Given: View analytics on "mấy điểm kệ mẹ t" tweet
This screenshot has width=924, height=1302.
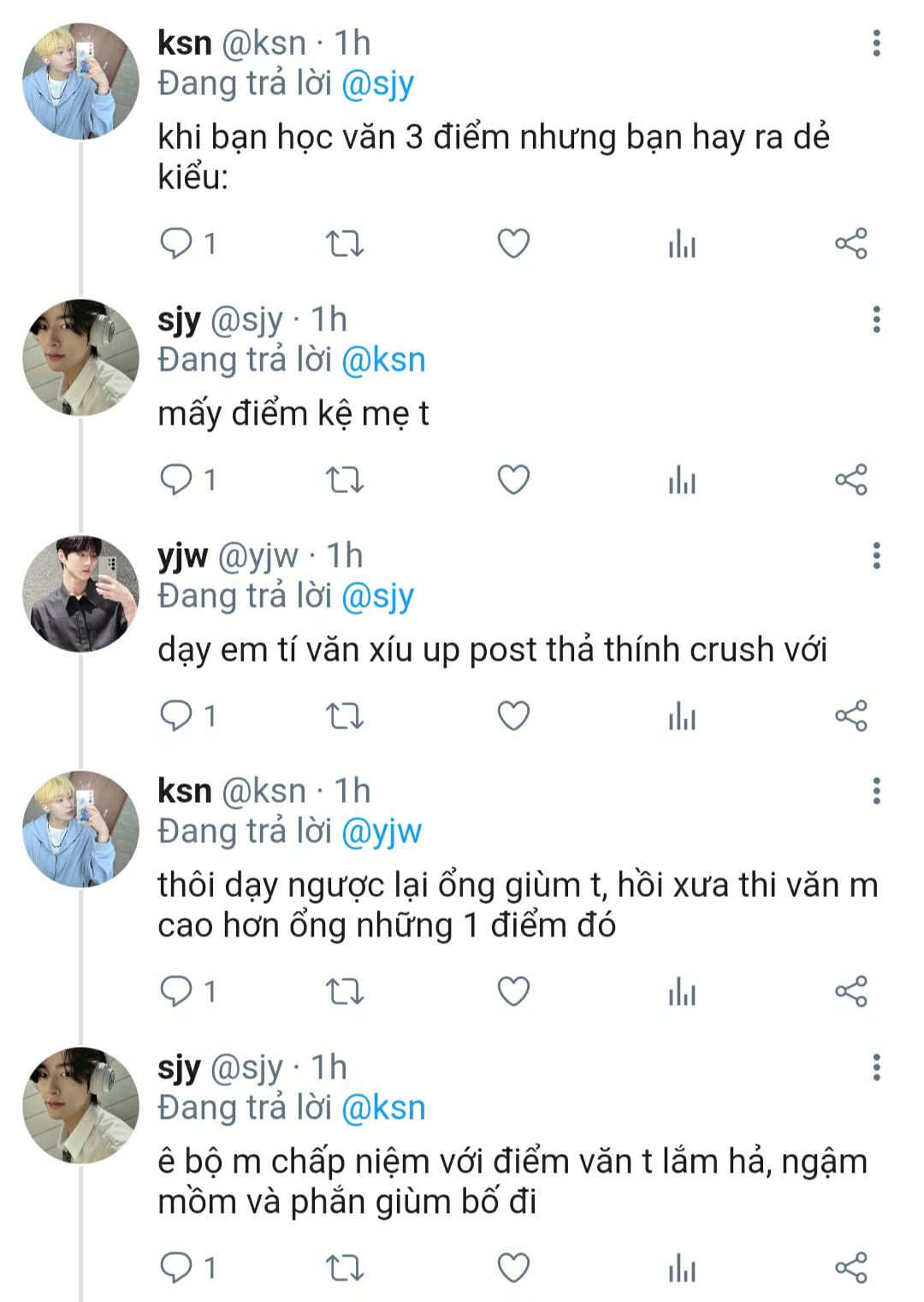Looking at the screenshot, I should (682, 479).
